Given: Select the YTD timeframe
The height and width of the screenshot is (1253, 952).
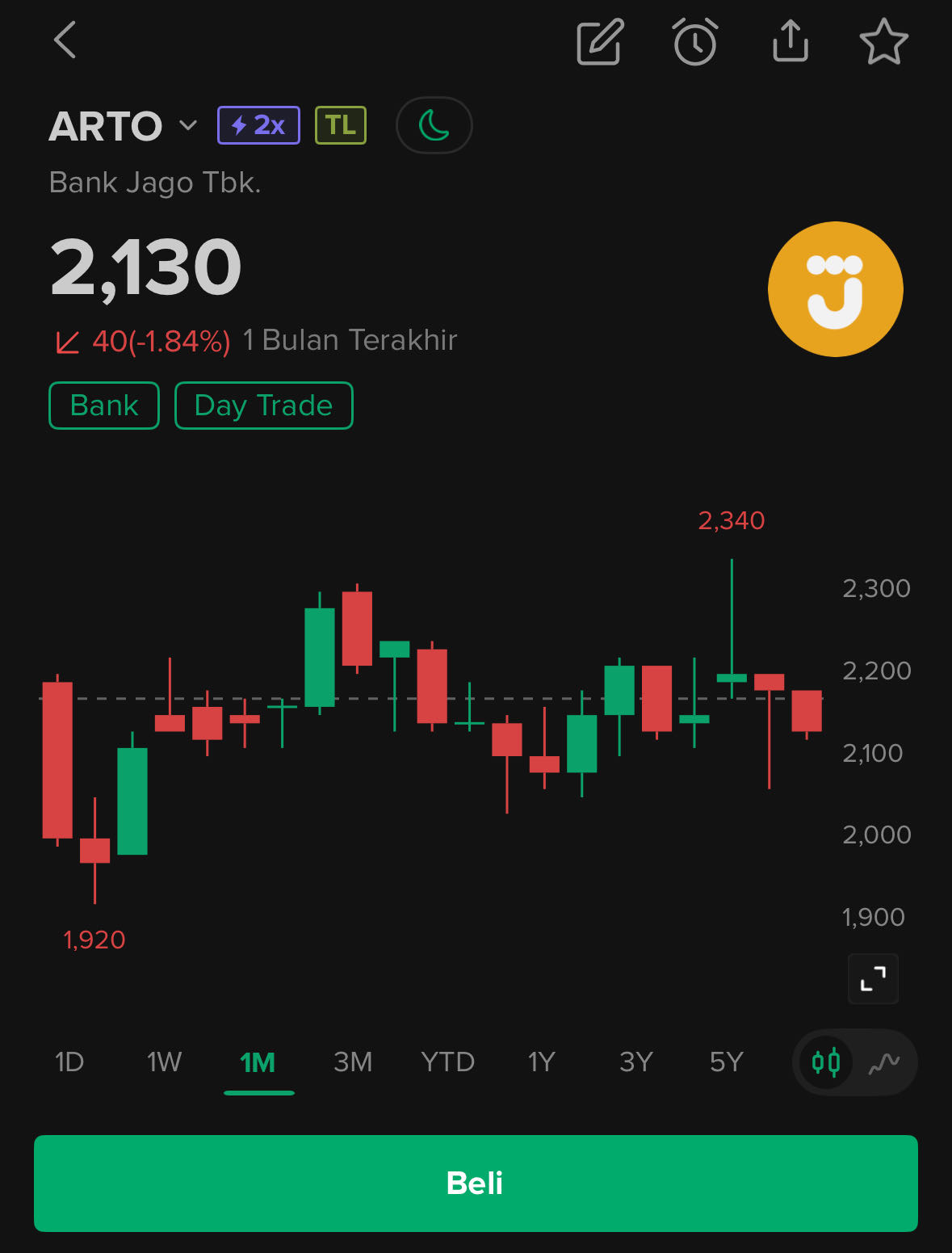Looking at the screenshot, I should [x=447, y=1062].
